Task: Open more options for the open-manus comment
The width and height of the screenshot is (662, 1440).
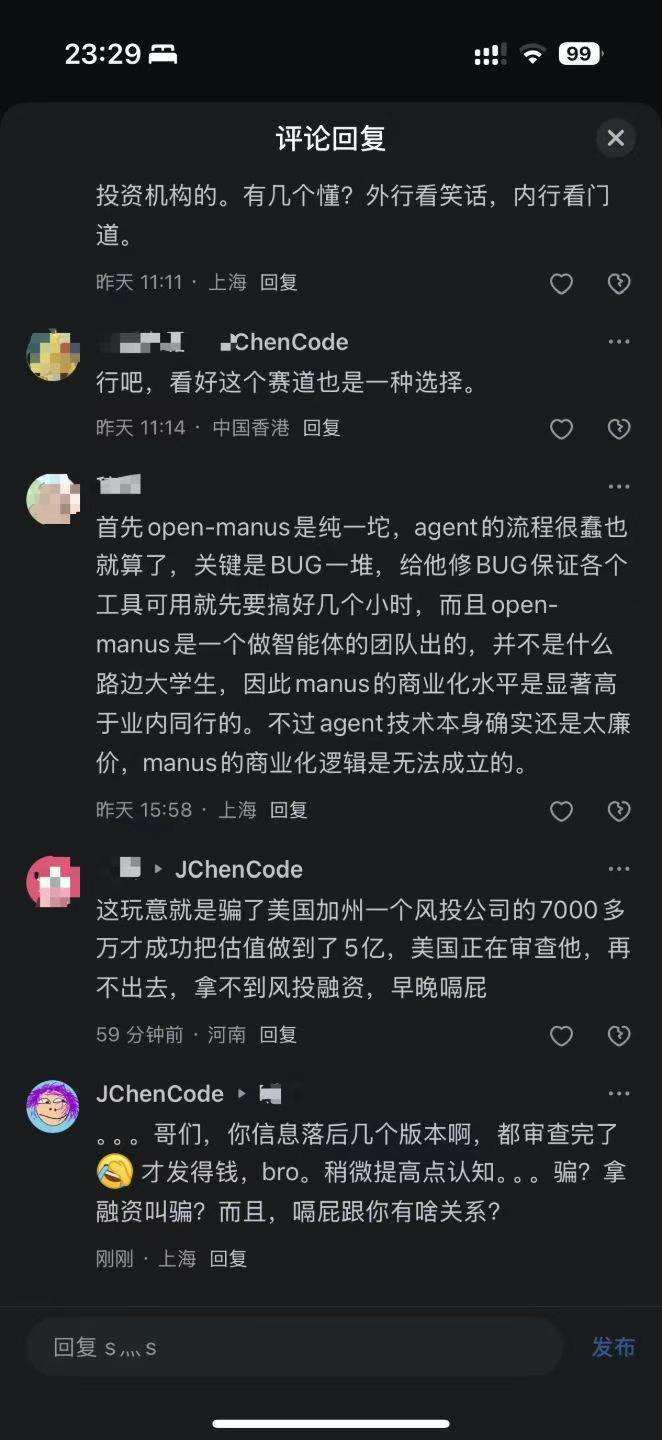Action: click(619, 487)
